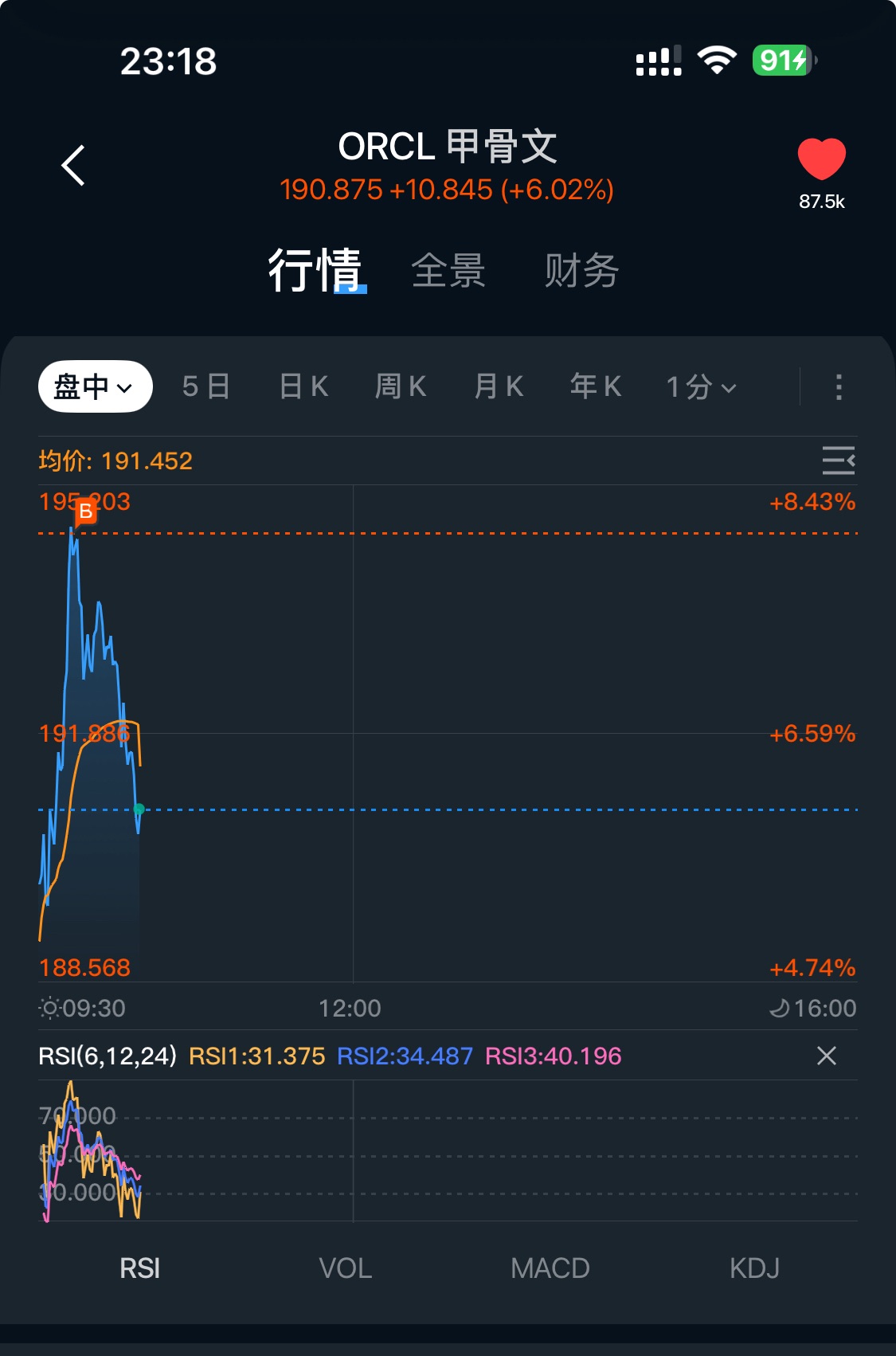The image size is (896, 1356).
Task: Close the RSI indicator panel
Action: [827, 1056]
